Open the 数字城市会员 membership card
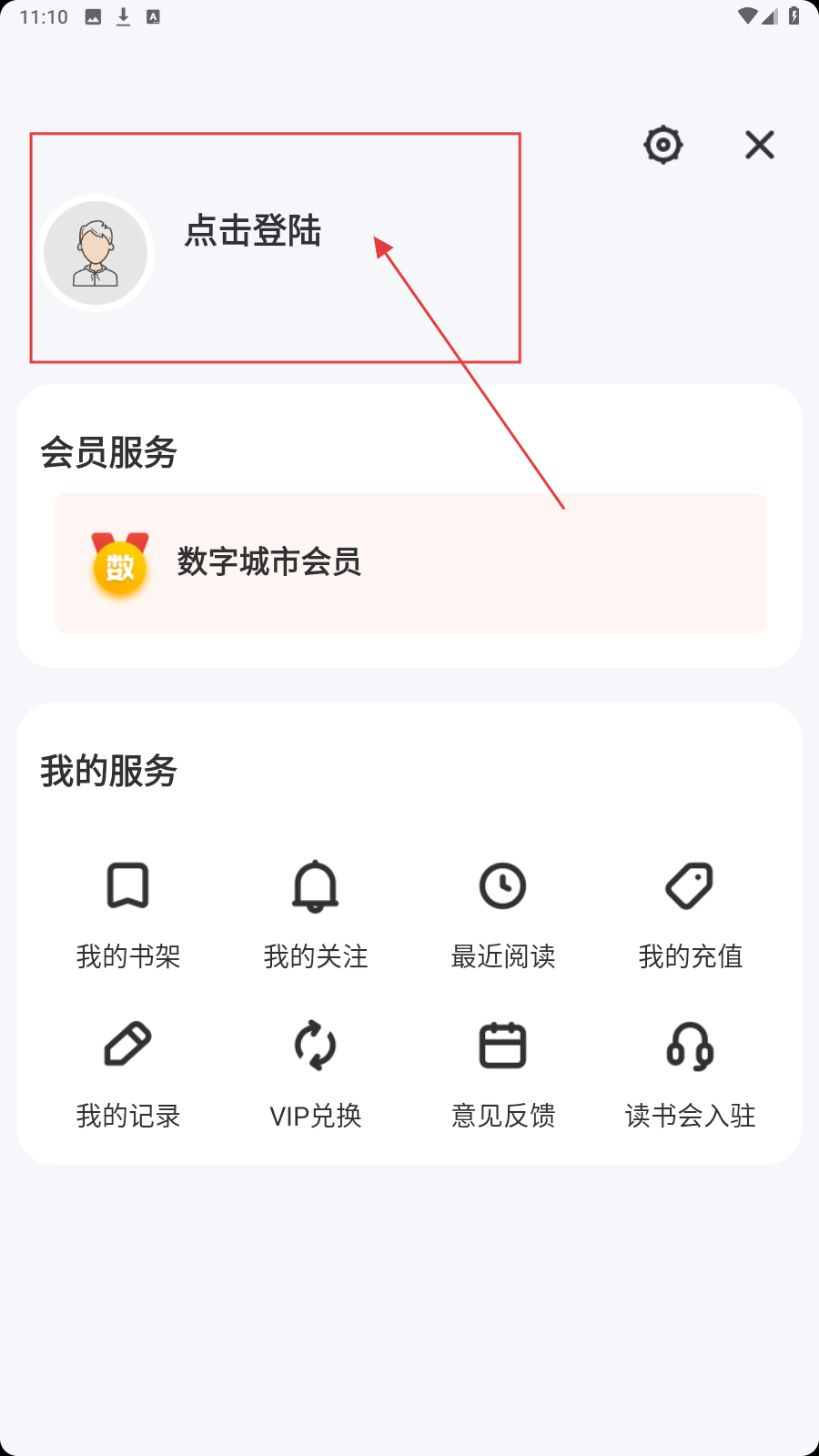 pos(410,563)
